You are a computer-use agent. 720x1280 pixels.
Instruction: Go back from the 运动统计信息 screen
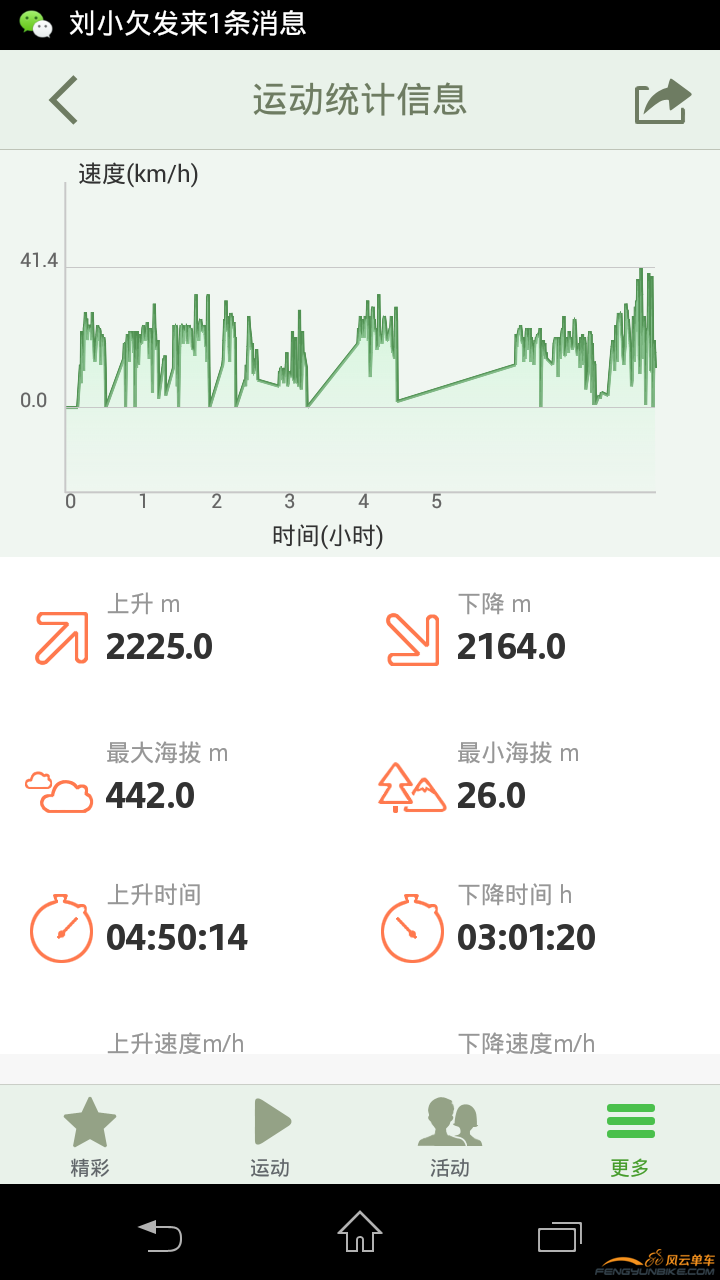pos(64,100)
